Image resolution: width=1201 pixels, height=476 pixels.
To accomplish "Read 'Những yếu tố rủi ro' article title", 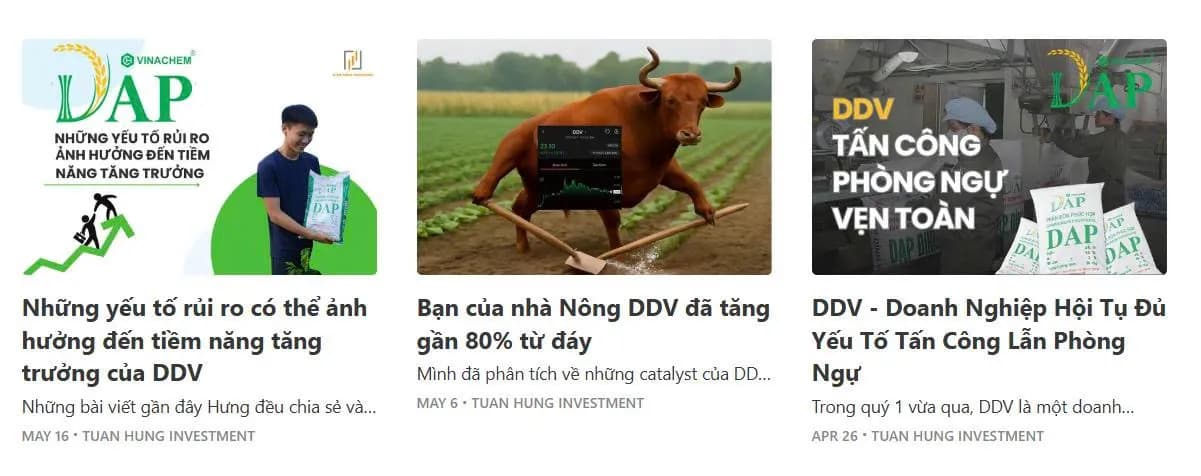I will coord(194,341).
